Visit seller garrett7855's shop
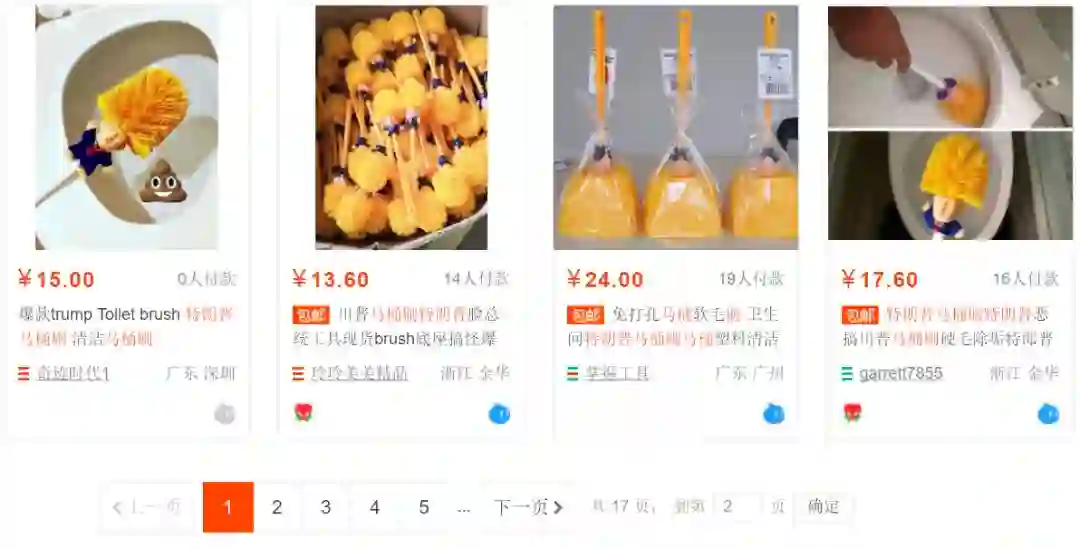This screenshot has height=549, width=1080. 900,374
